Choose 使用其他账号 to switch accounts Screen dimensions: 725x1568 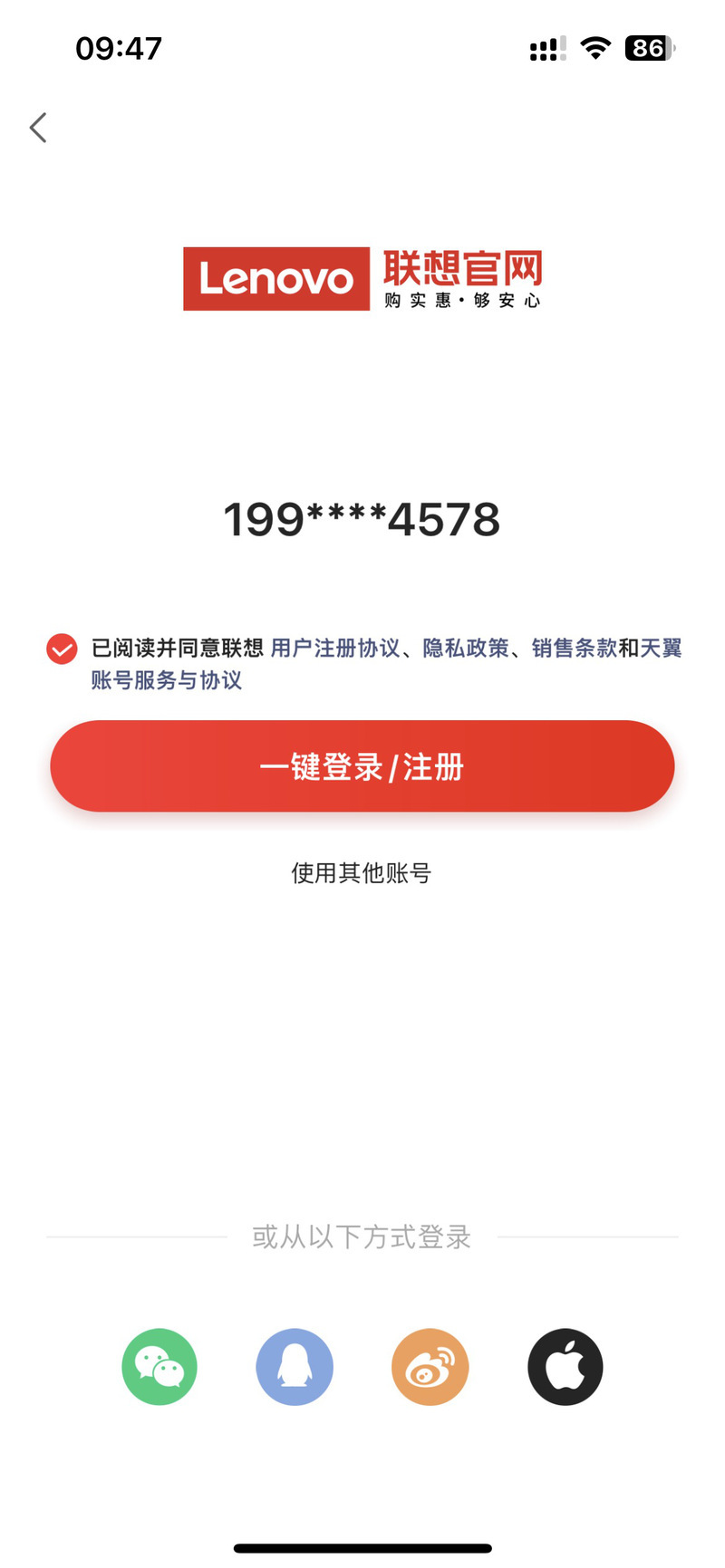[362, 873]
